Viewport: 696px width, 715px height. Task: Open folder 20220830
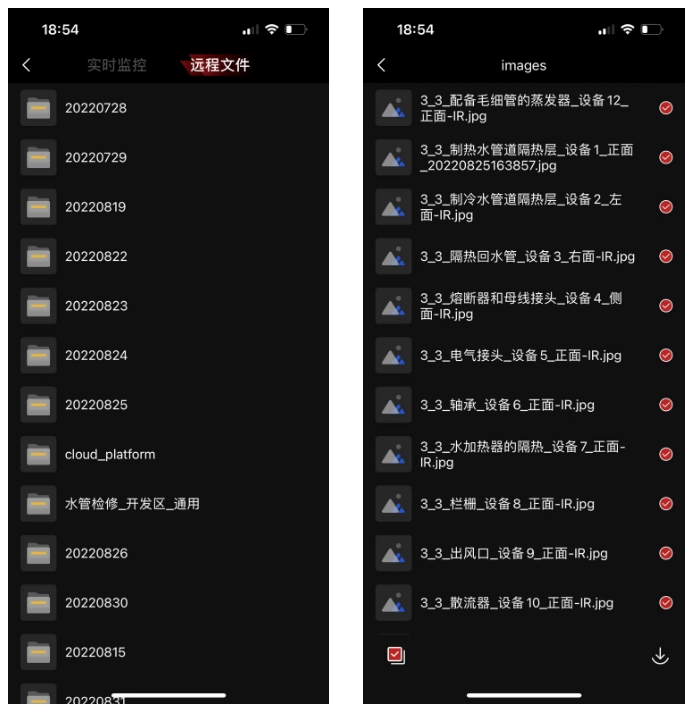96,603
